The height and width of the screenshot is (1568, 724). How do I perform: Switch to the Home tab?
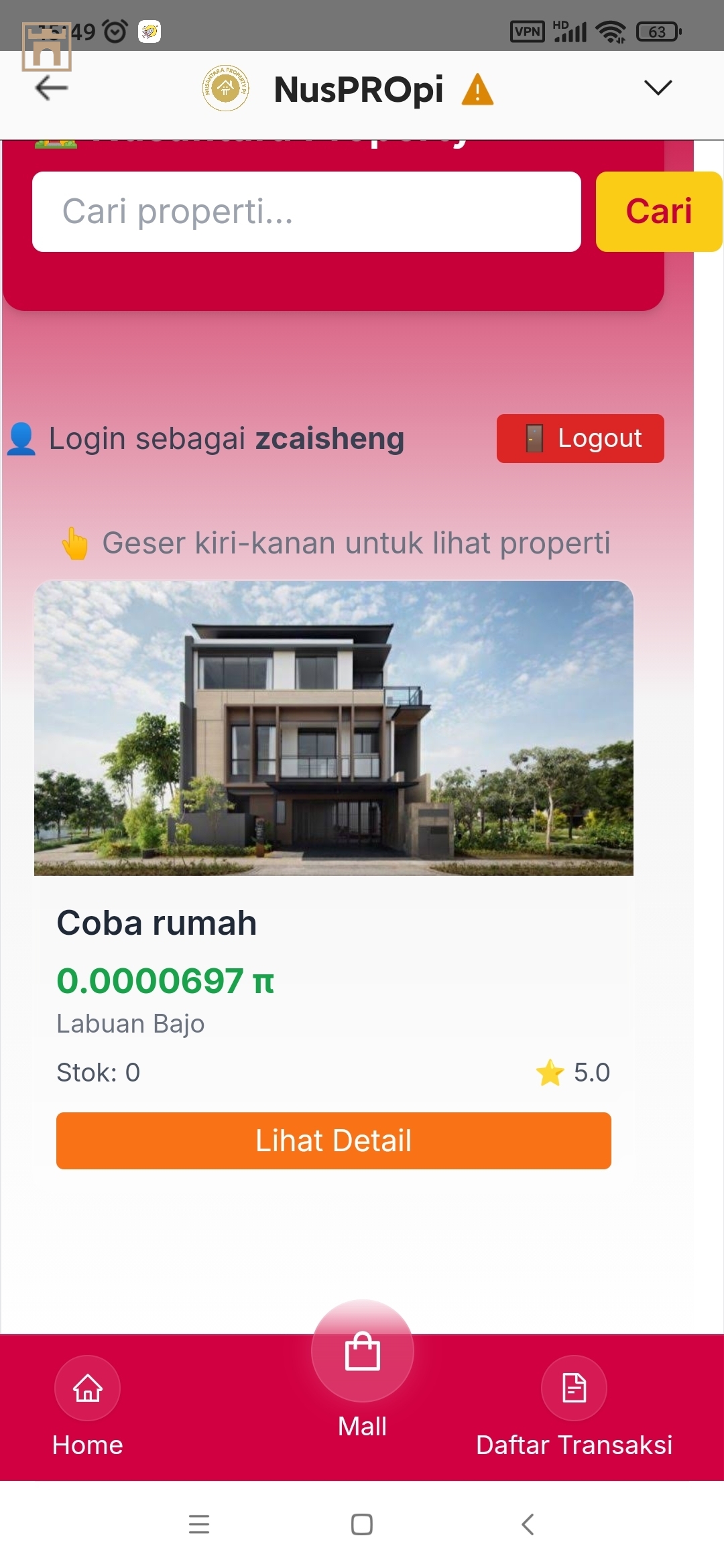(88, 1407)
